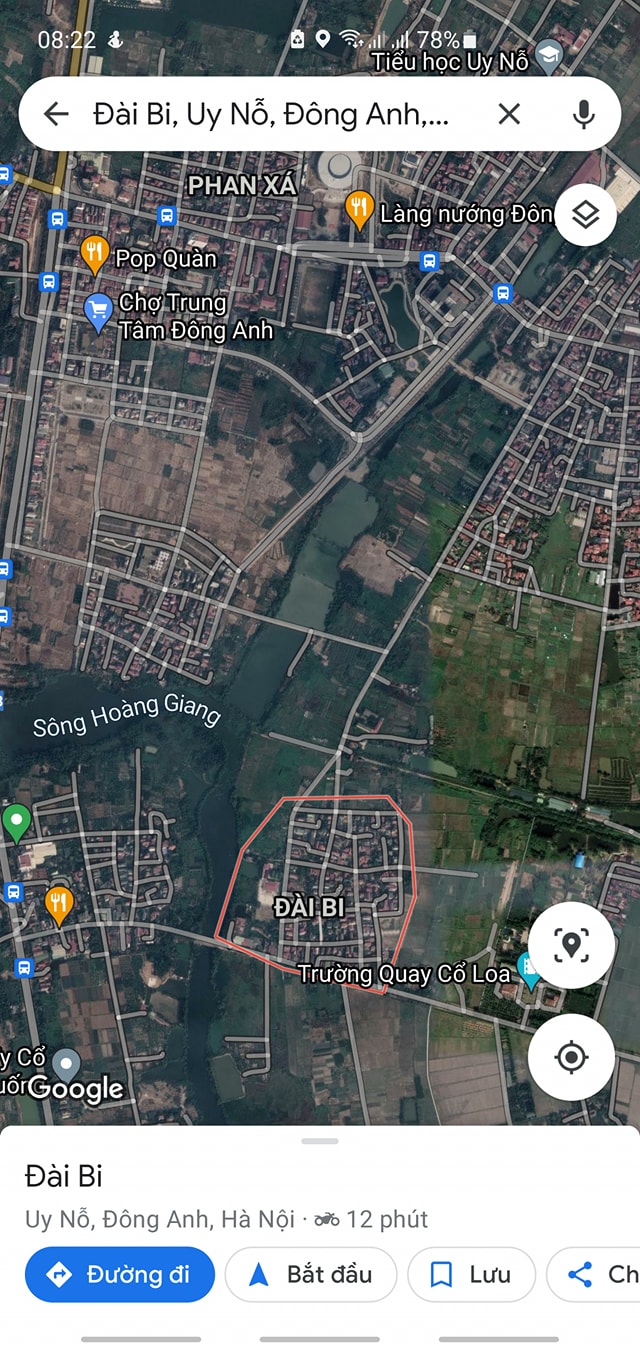Viewport: 640px width, 1351px height.
Task: Expand the Đài Bi place sheet handle
Action: click(320, 1141)
